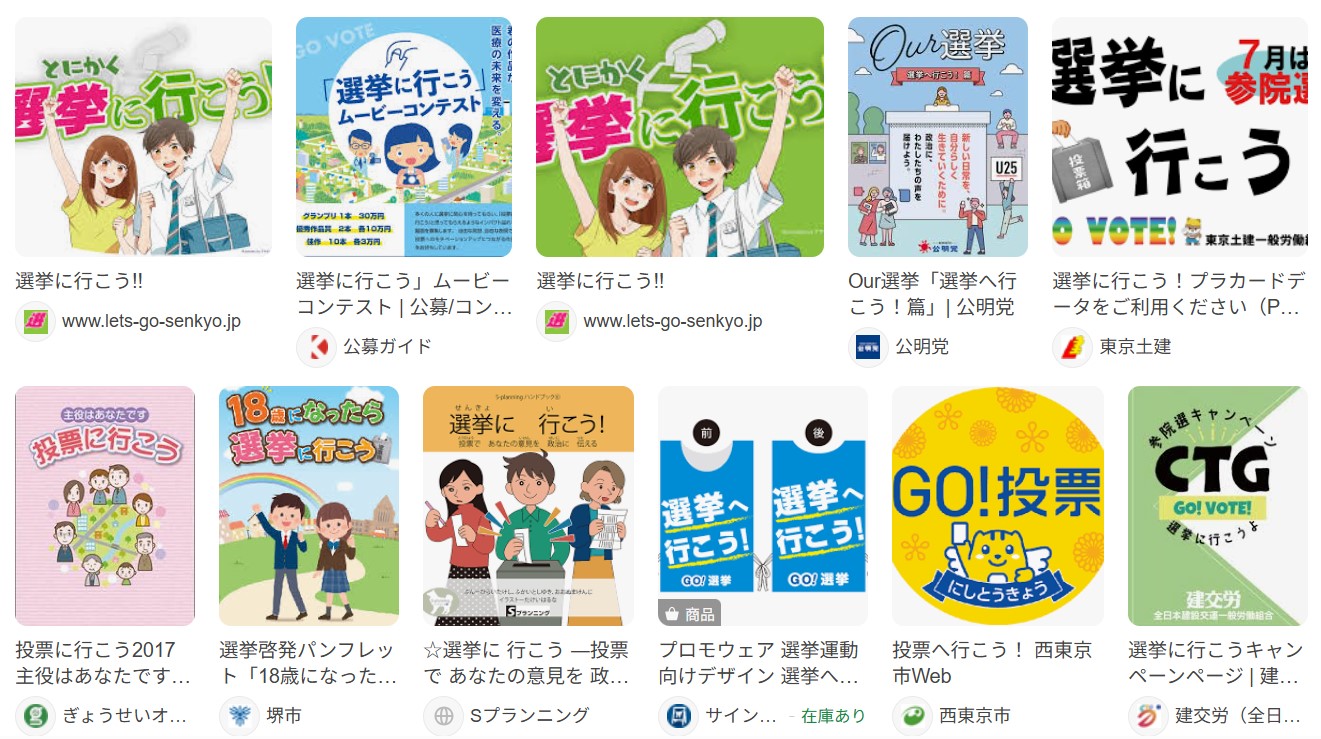Visit the 公明党 source link
The width and height of the screenshot is (1321, 739).
click(921, 347)
